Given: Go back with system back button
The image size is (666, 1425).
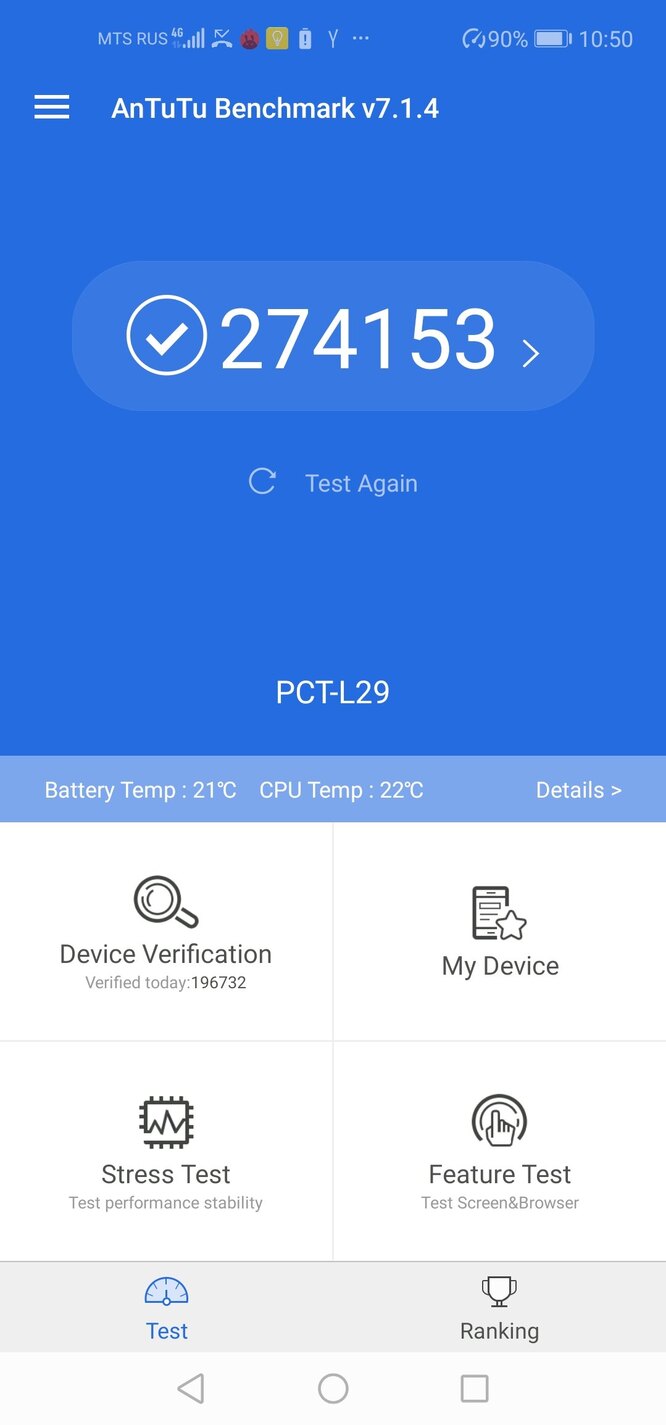Looking at the screenshot, I should pos(190,1388).
